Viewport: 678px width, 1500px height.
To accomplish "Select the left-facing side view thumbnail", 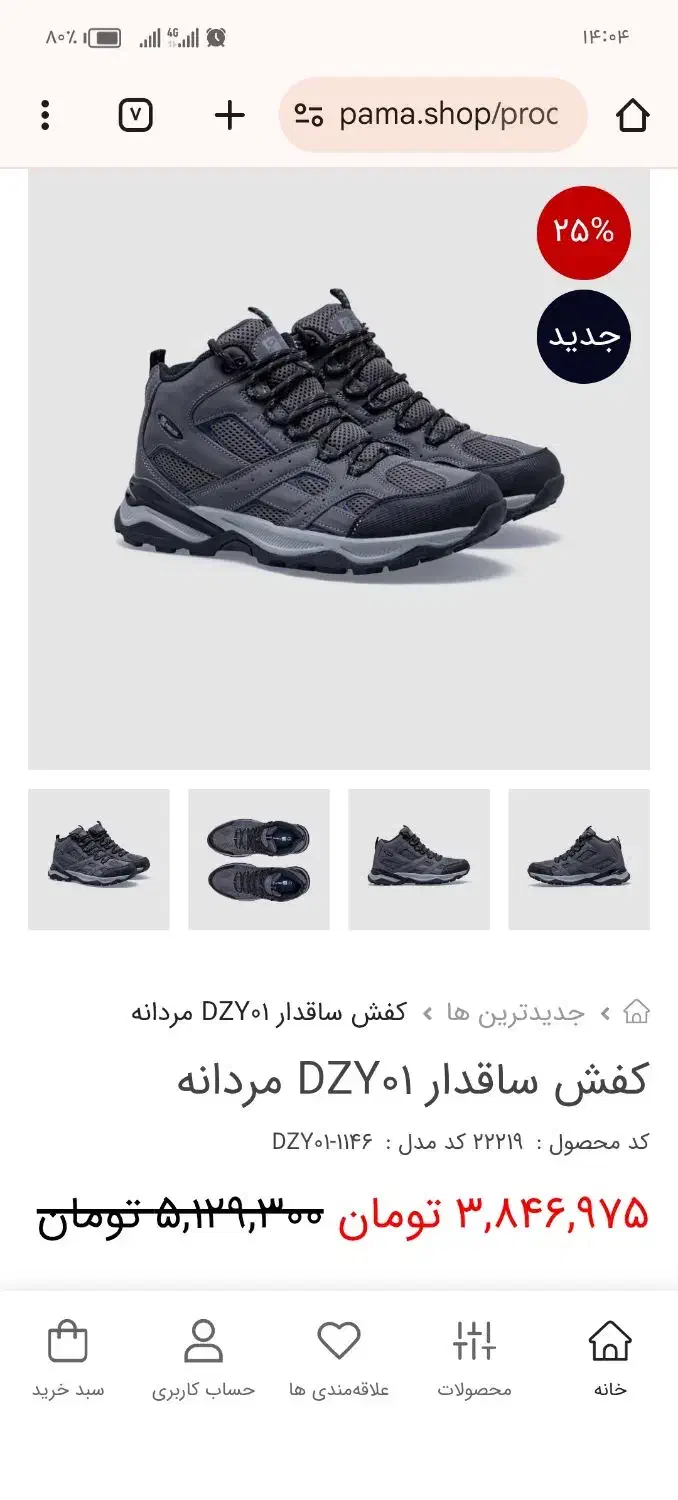I will [578, 859].
